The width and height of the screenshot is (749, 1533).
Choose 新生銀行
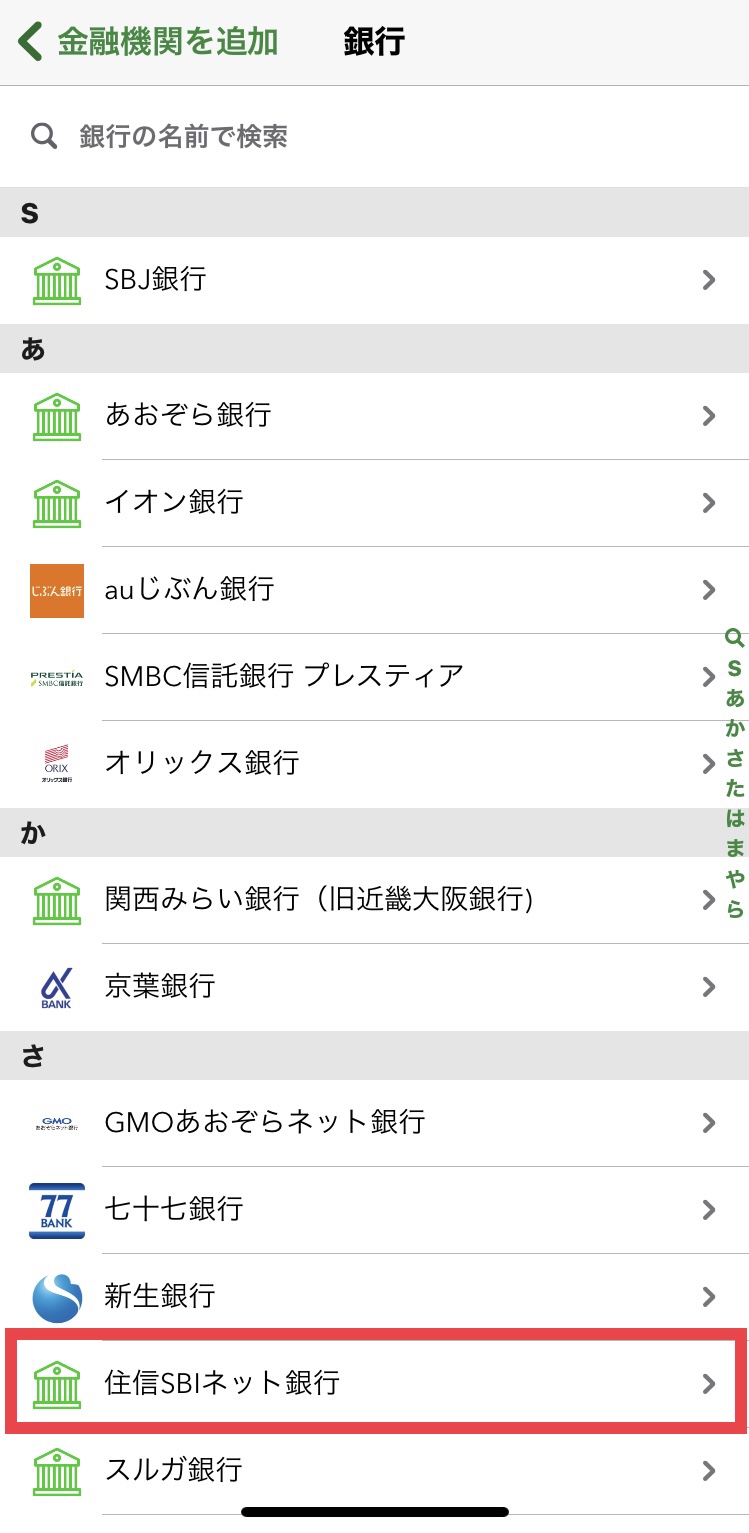374,1297
